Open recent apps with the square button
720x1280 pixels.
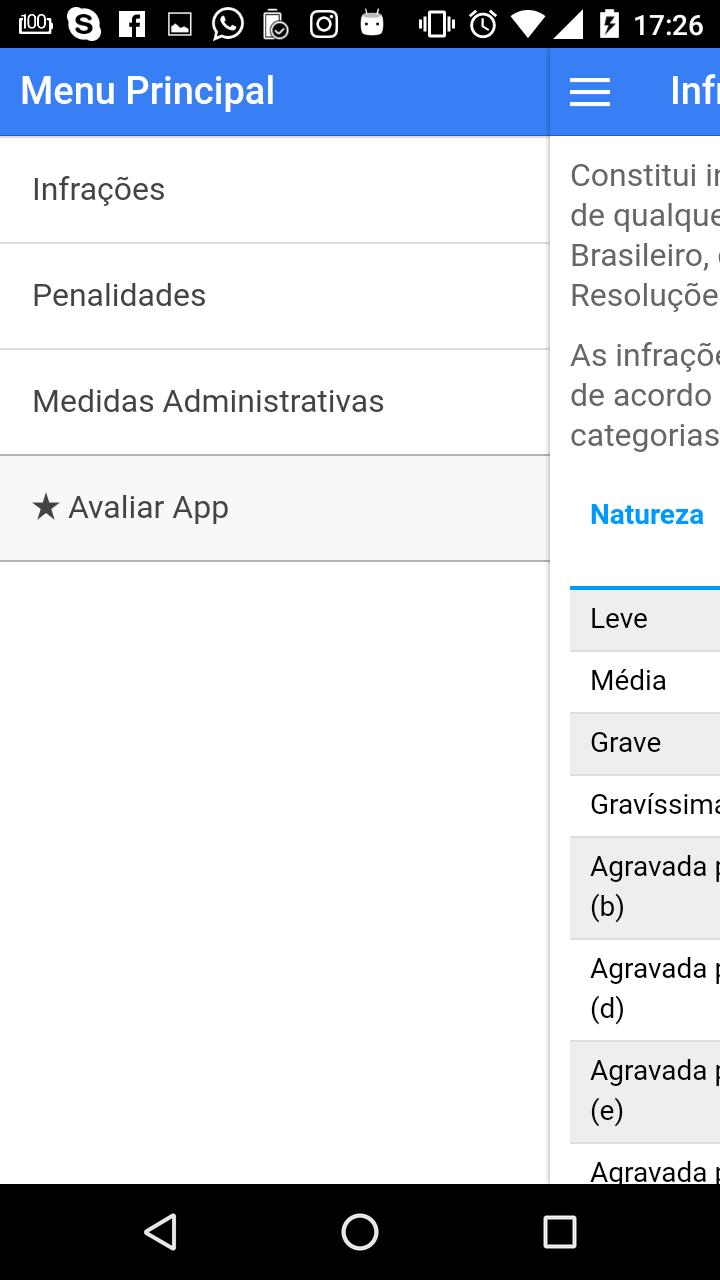pos(559,1232)
